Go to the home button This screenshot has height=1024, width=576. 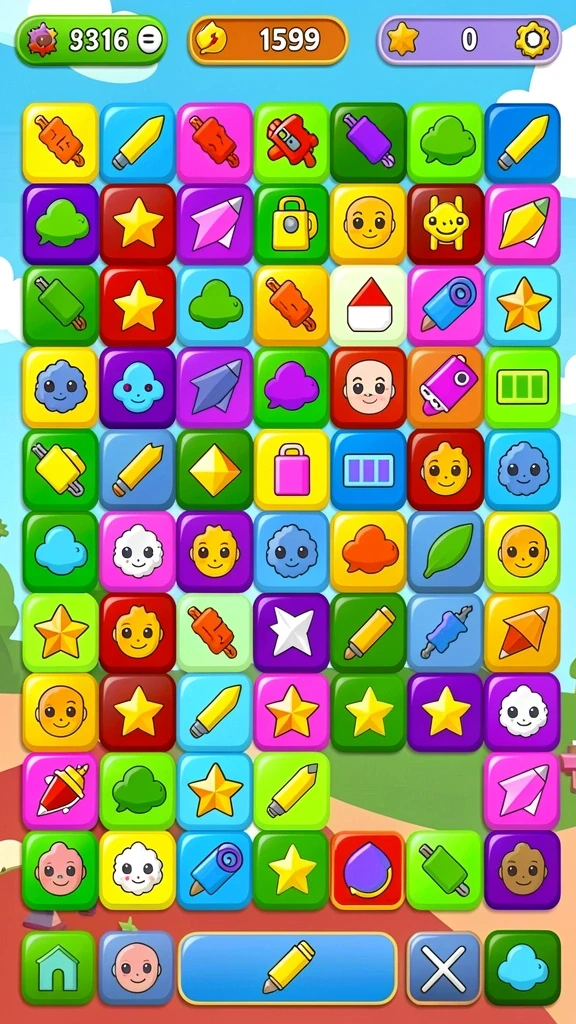point(59,968)
